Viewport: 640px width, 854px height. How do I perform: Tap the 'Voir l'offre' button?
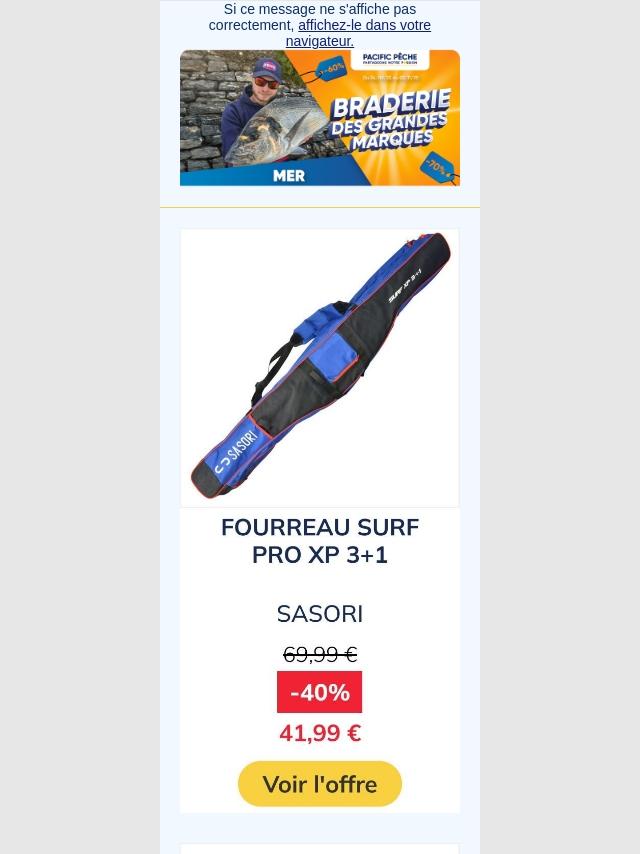click(320, 784)
